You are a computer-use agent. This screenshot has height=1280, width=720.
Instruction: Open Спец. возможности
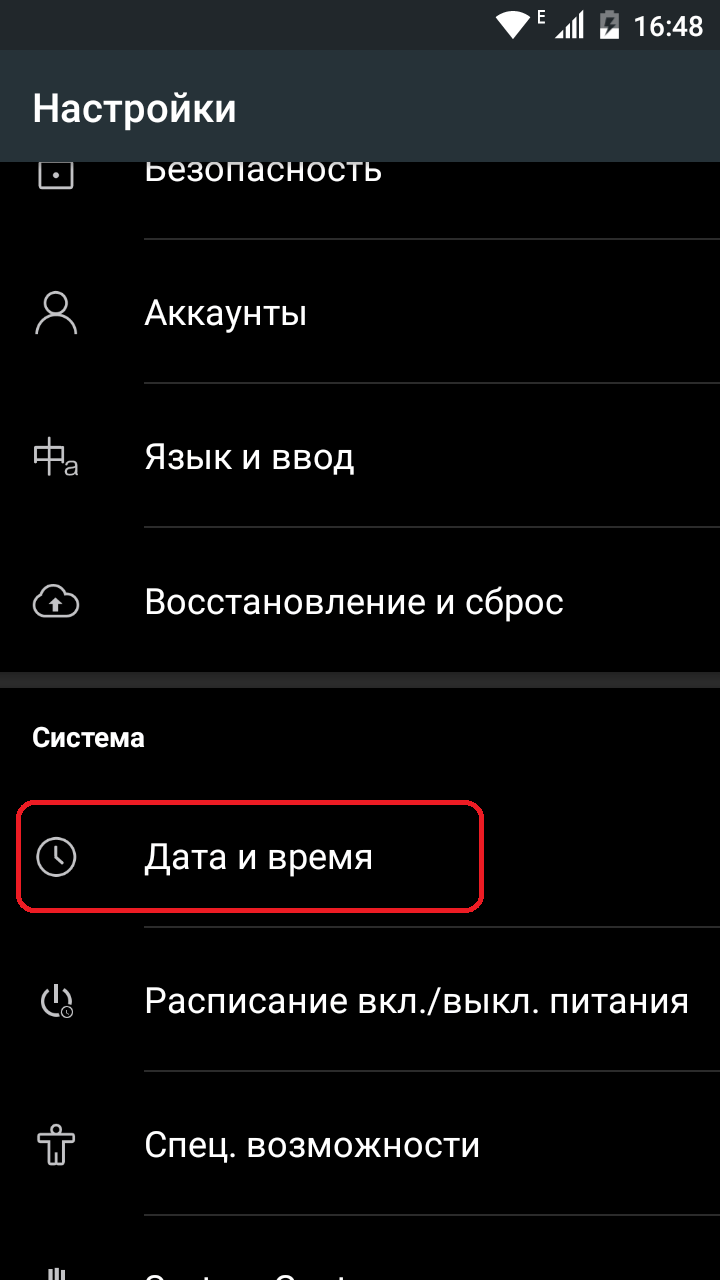[360, 1145]
